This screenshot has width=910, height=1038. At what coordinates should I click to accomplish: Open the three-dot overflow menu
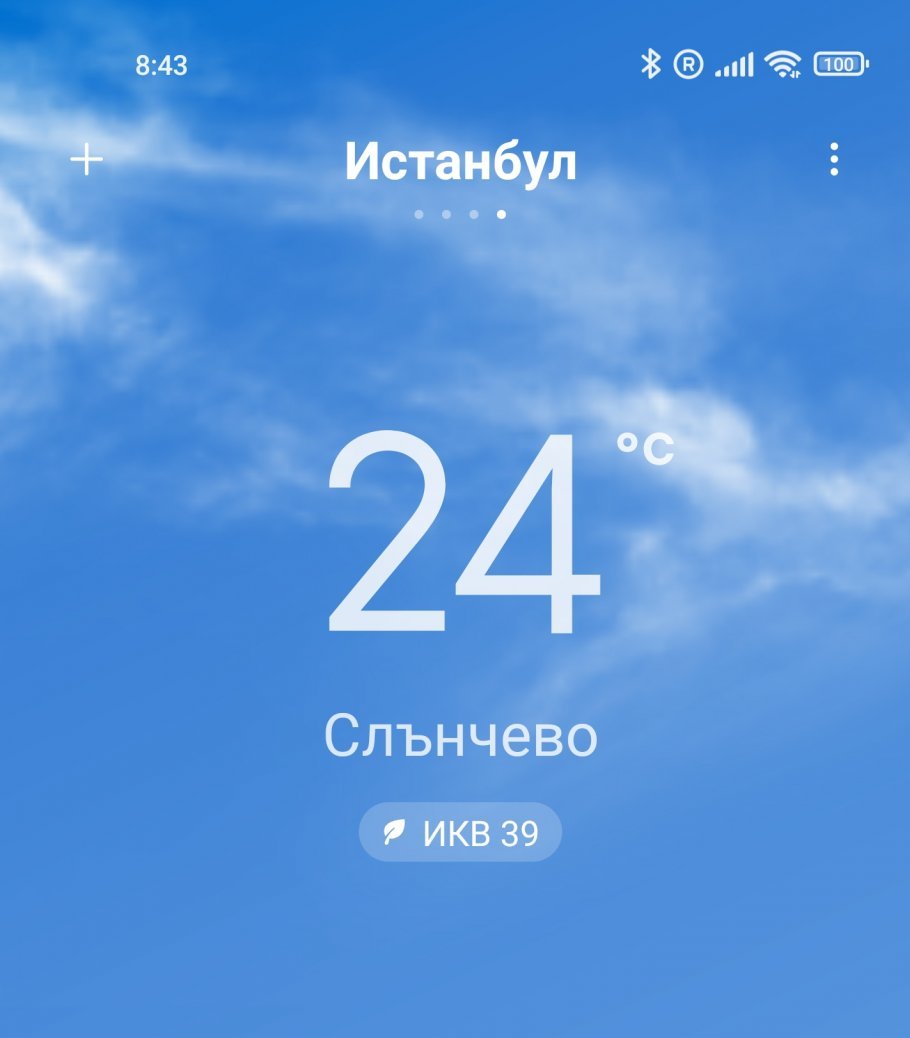[834, 160]
